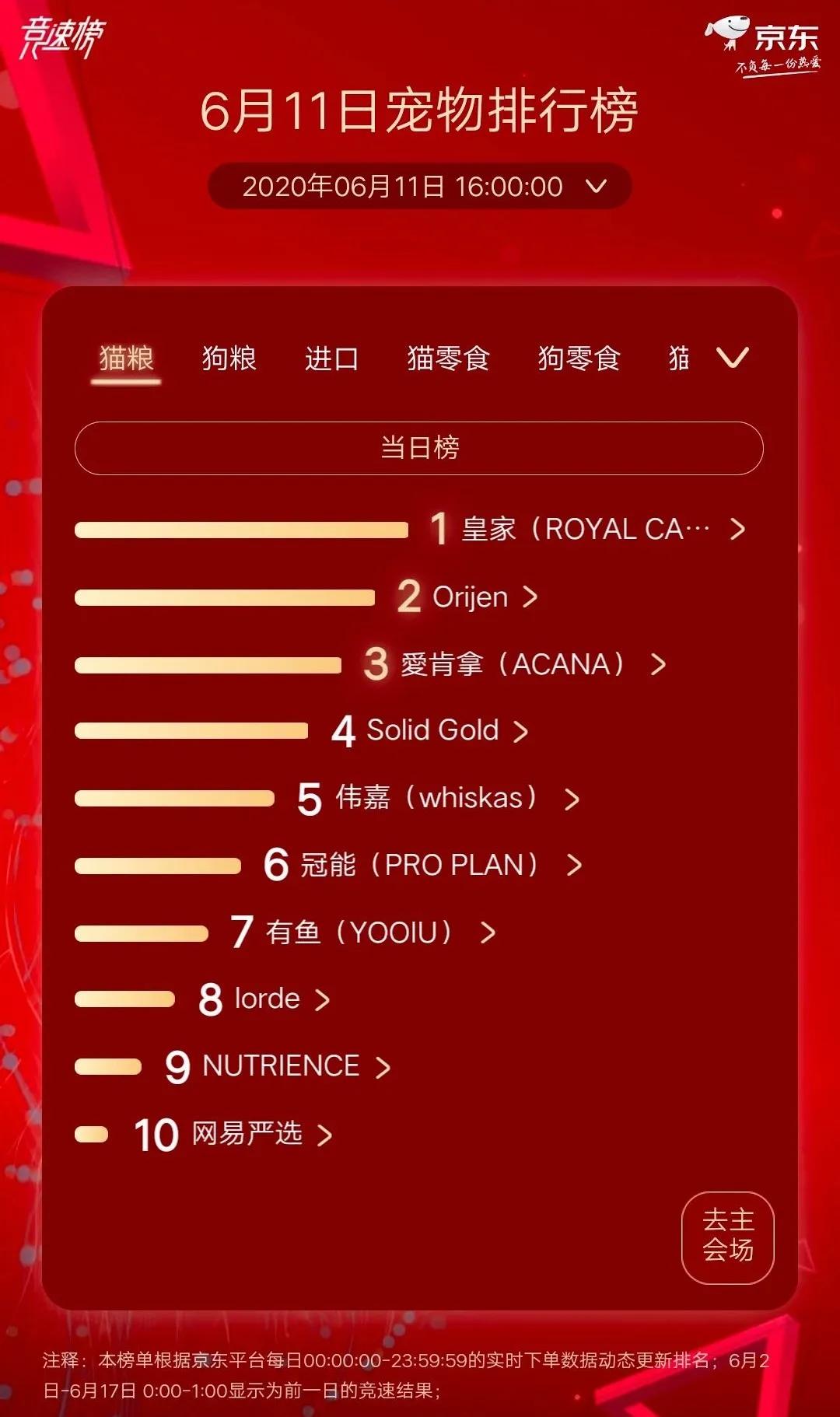840x1417 pixels.
Task: View NUTRIENCE brand page
Action: pyautogui.click(x=281, y=1066)
